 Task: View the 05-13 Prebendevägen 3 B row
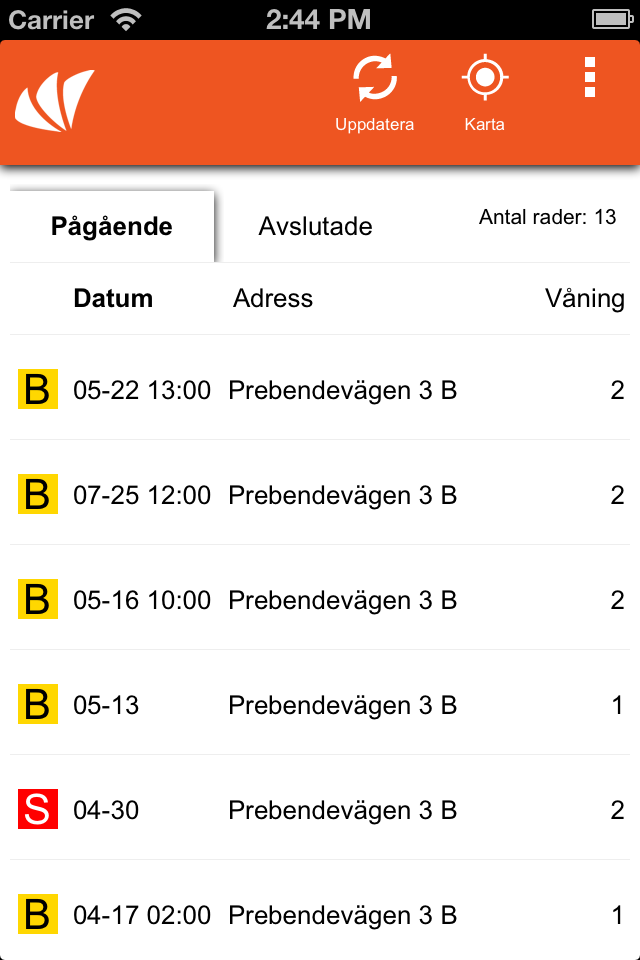pos(320,705)
